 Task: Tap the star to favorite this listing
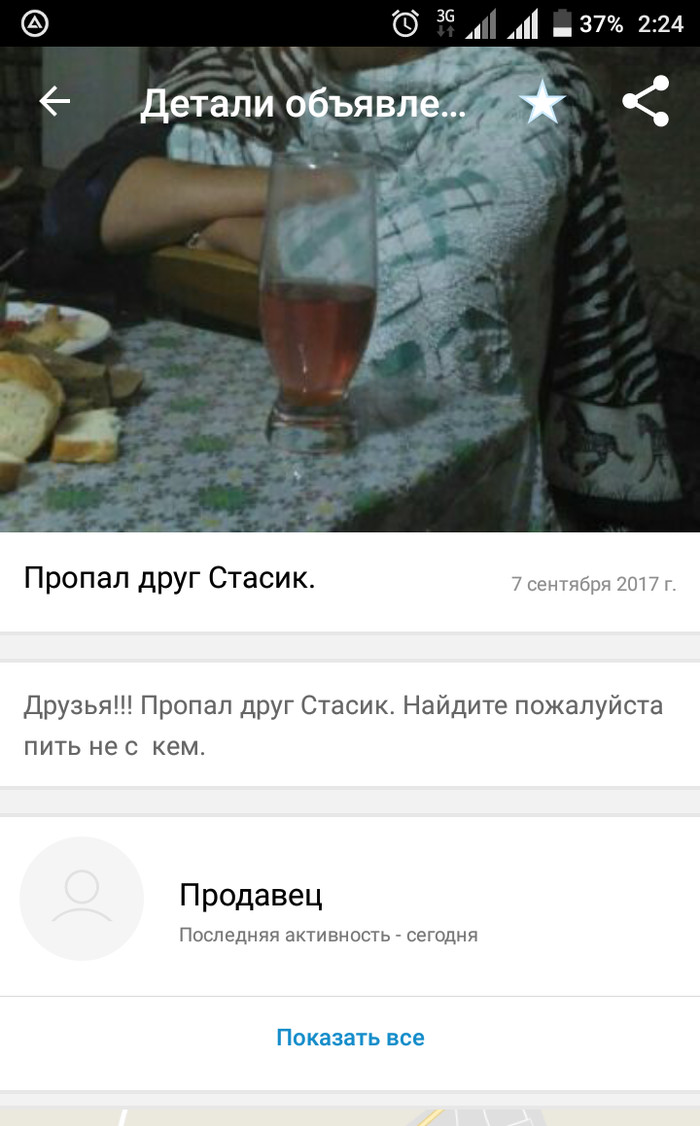[x=543, y=103]
